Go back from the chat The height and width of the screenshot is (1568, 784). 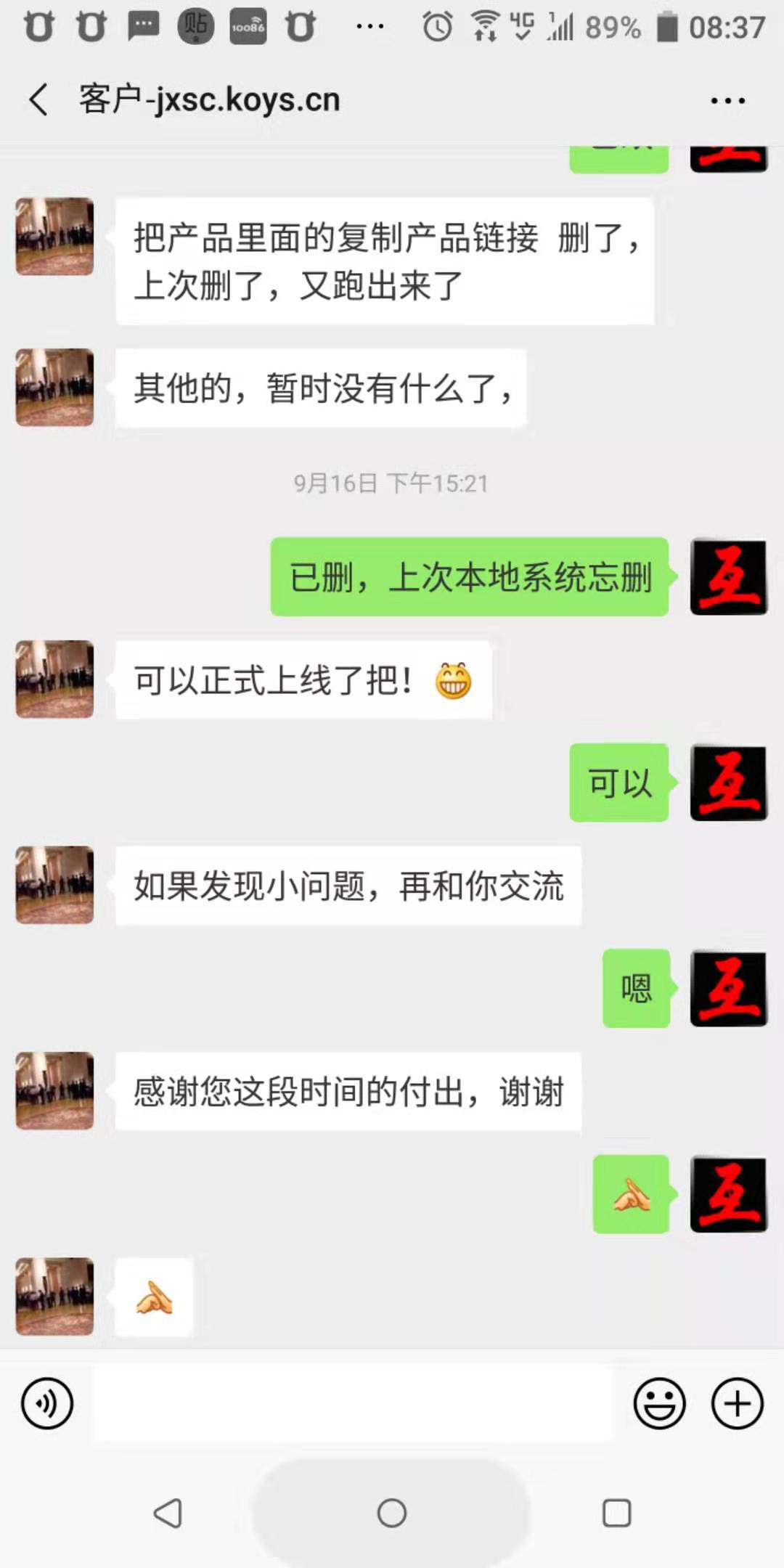(39, 99)
